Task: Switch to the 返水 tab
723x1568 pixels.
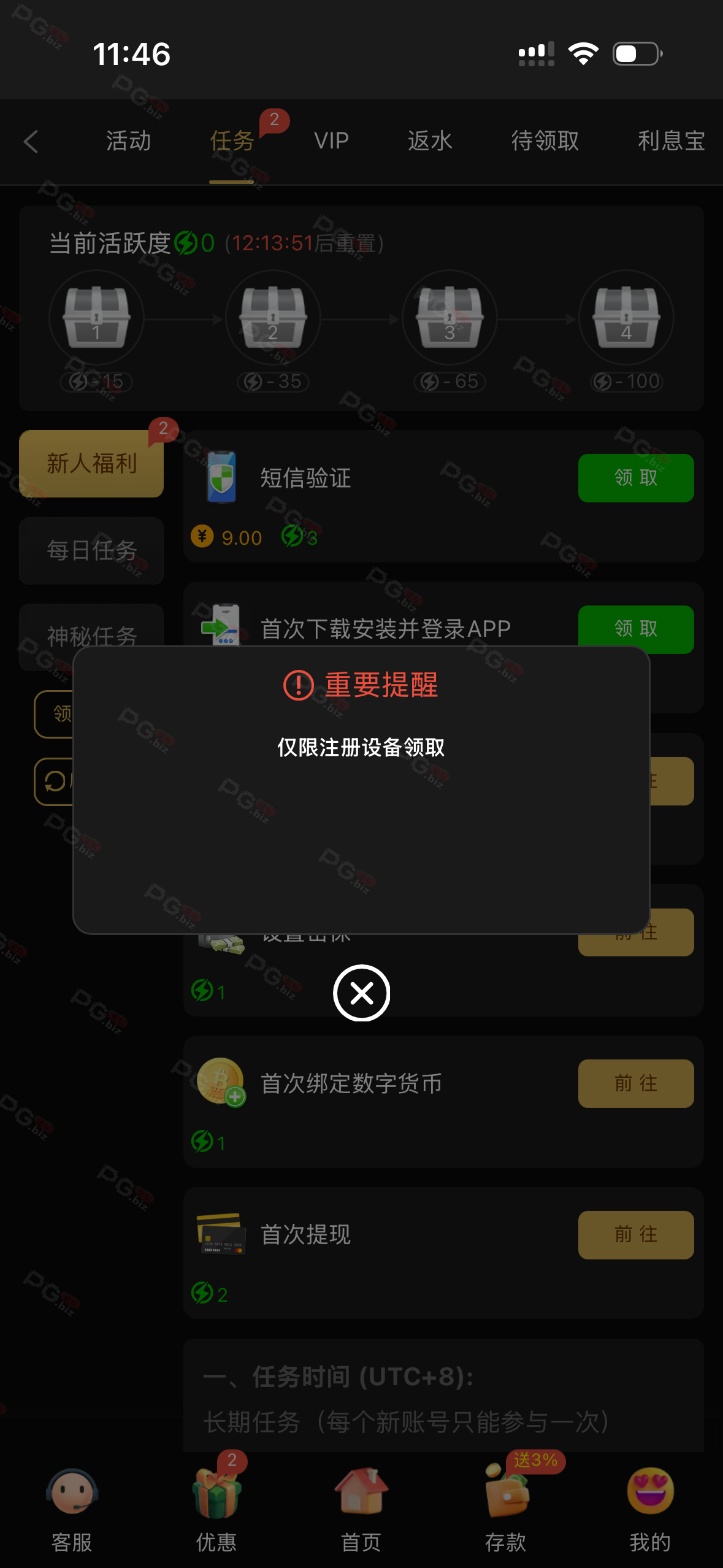Action: pyautogui.click(x=430, y=142)
